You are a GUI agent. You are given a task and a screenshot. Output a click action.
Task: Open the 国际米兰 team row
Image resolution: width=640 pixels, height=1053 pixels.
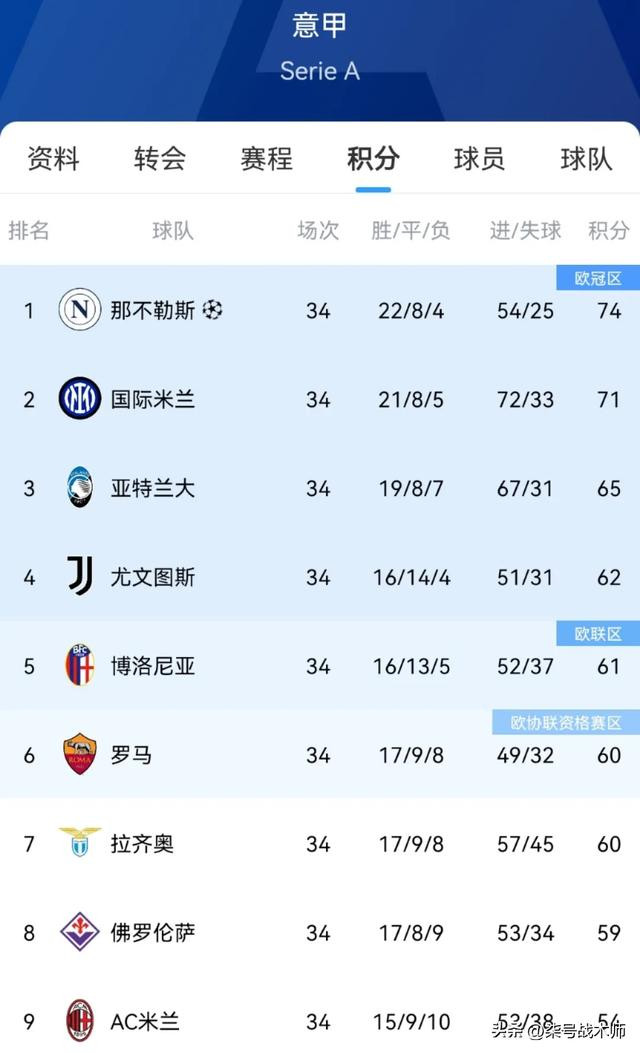click(320, 399)
